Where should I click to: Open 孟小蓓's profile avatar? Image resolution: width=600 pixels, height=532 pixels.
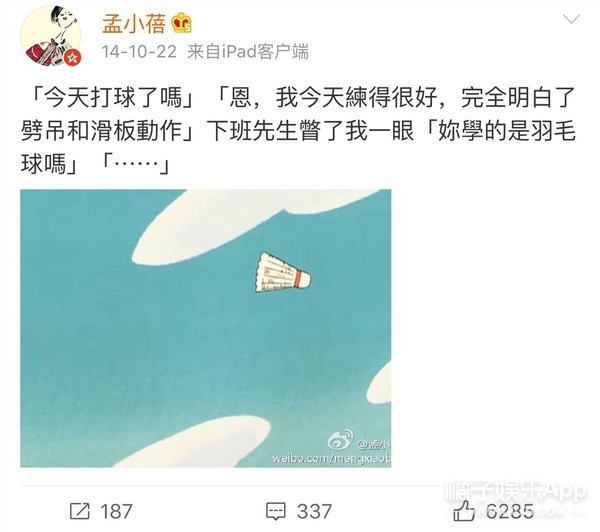coord(48,34)
